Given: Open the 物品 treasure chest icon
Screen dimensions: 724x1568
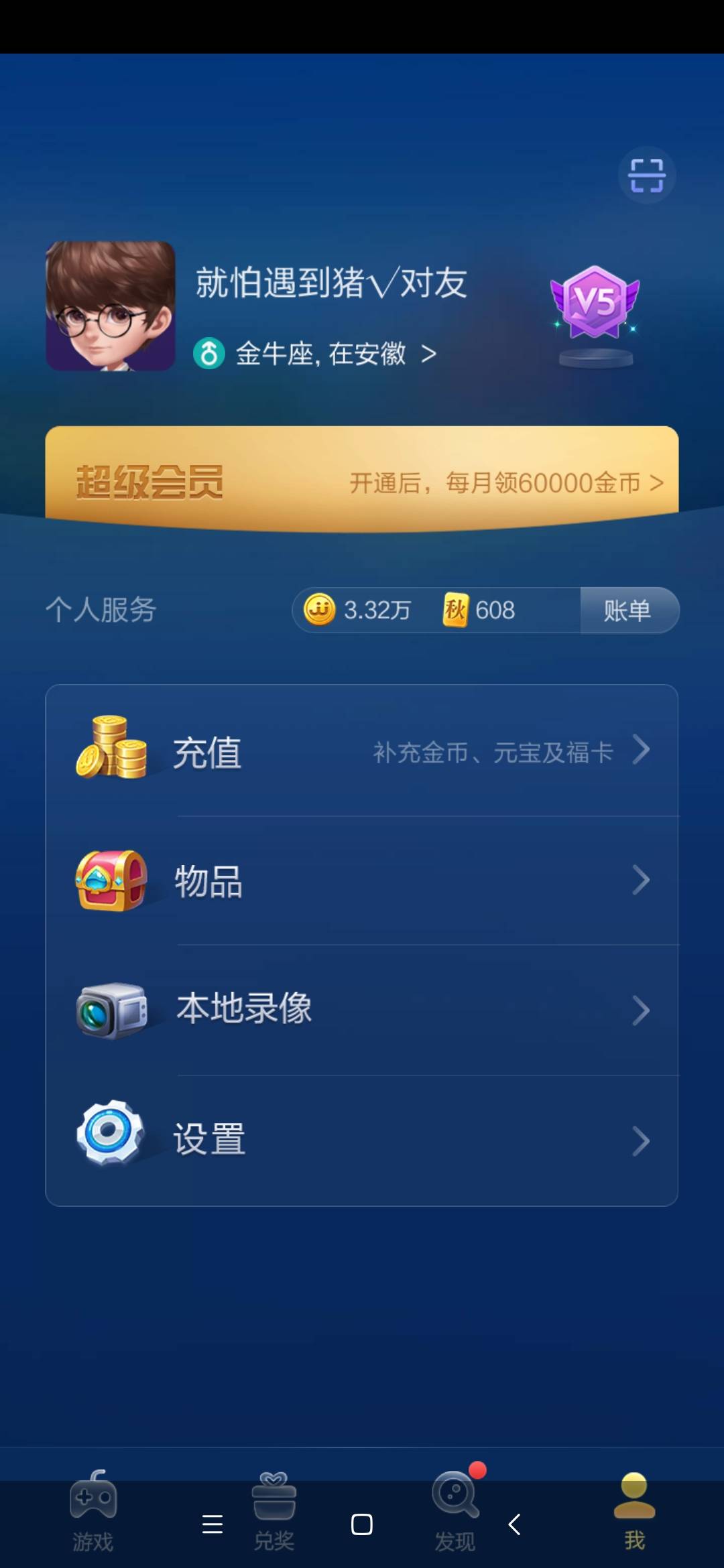Looking at the screenshot, I should (111, 880).
